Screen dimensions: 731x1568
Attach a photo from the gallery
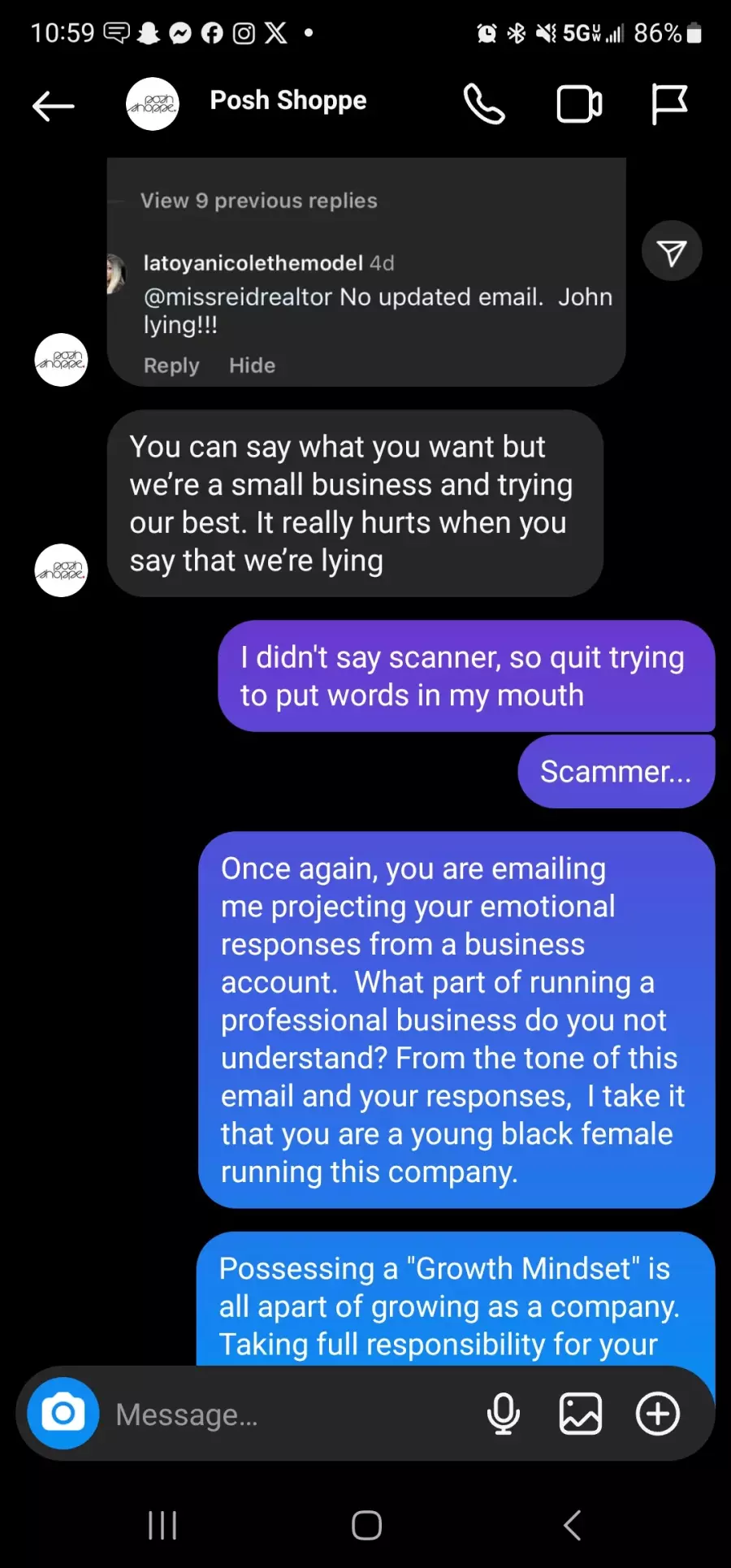tap(580, 1414)
